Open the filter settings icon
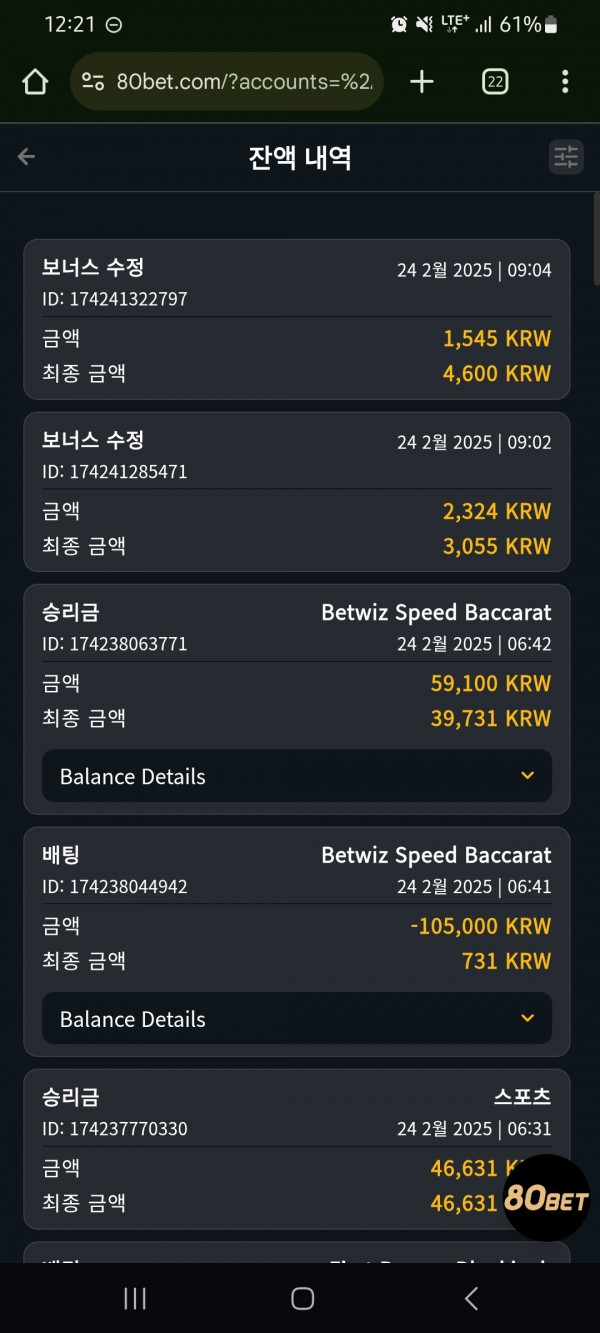 tap(566, 157)
